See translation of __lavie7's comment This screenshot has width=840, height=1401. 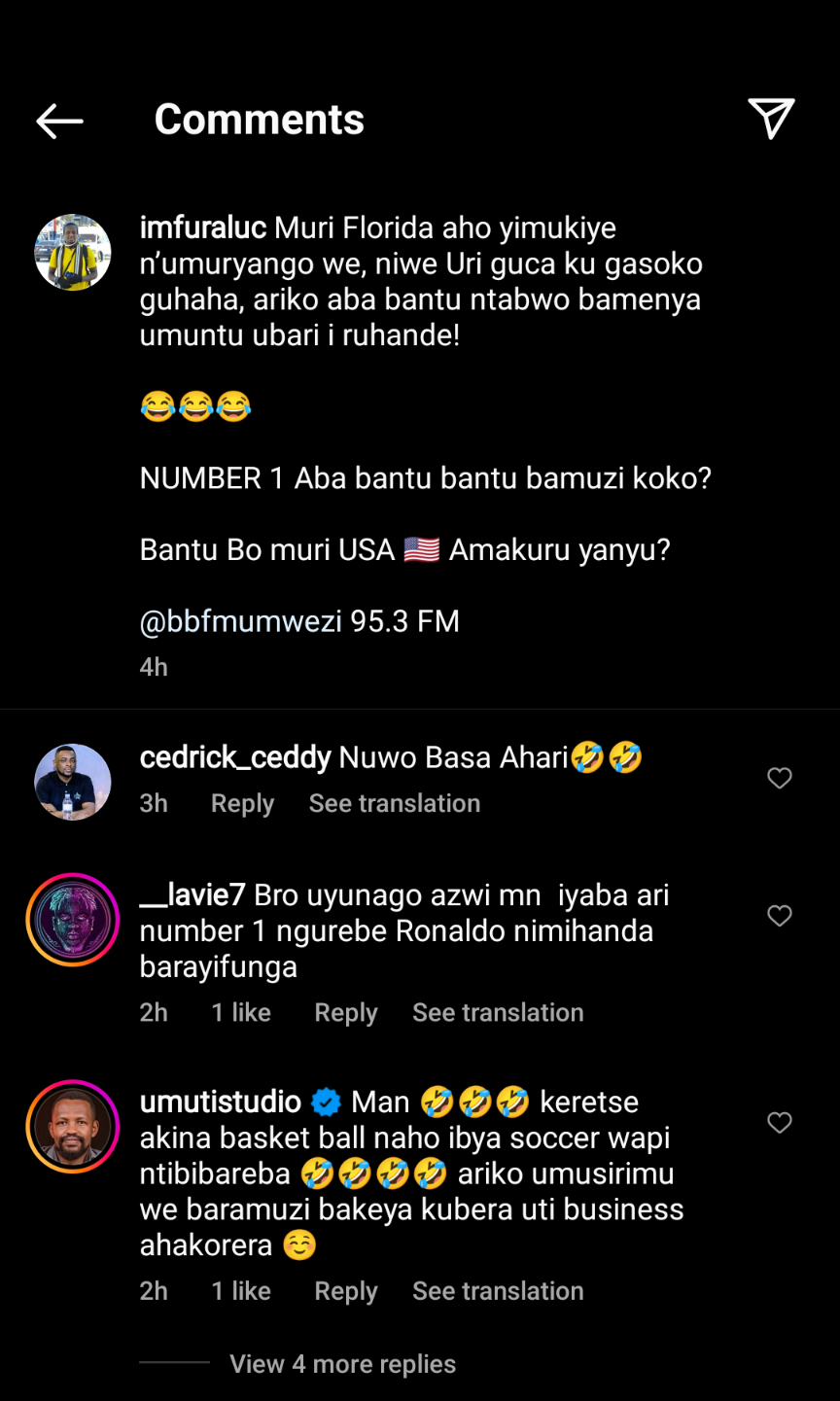point(498,1013)
